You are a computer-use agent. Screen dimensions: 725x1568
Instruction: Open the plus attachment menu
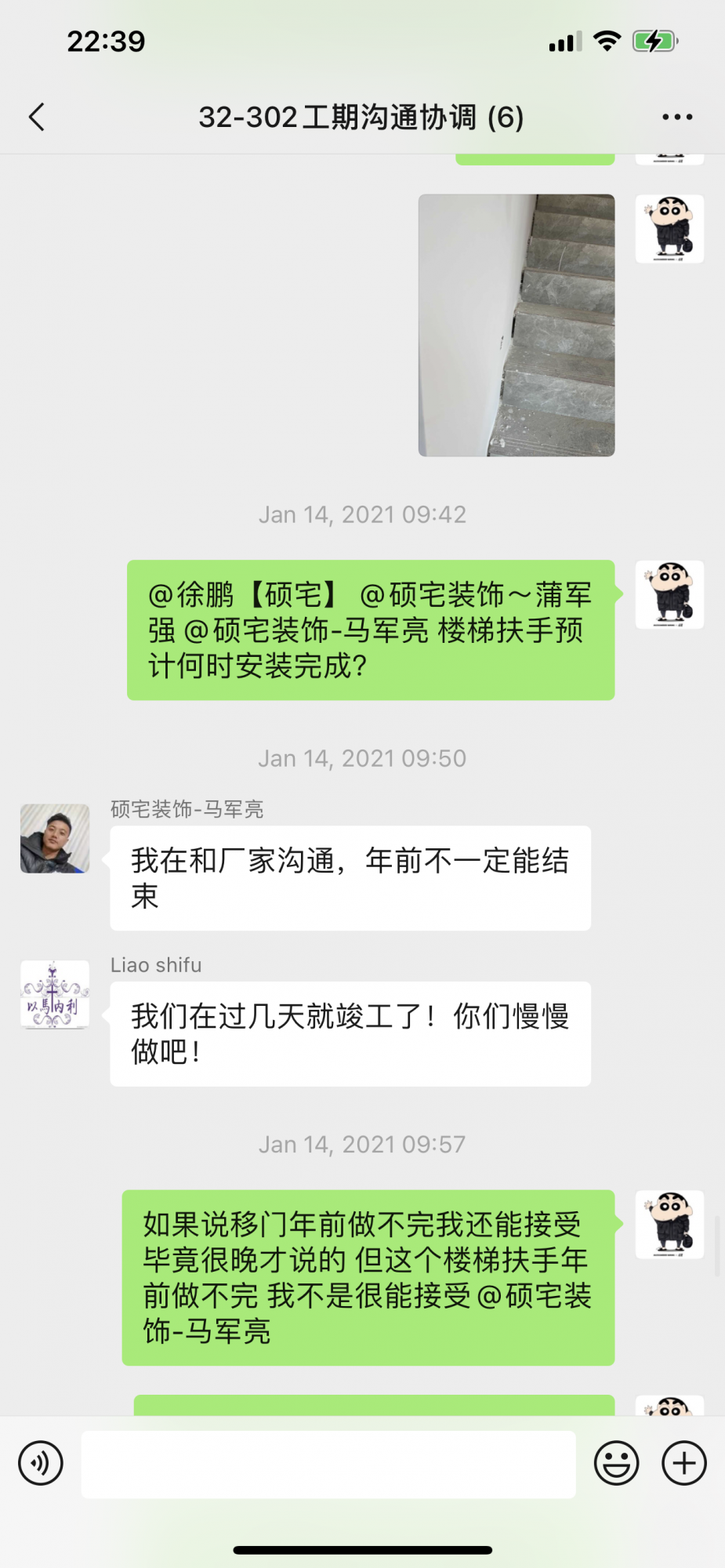(x=684, y=1463)
